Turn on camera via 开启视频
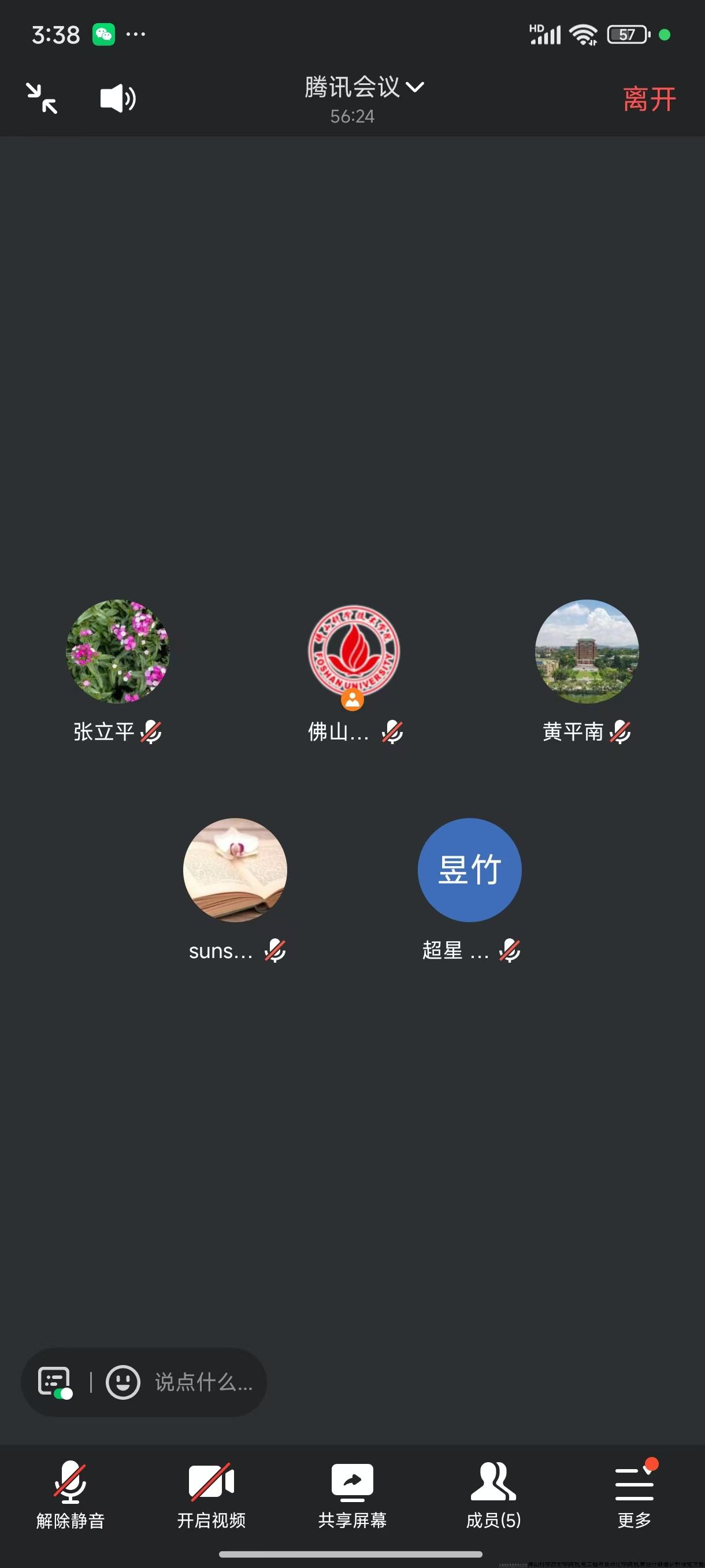This screenshot has height=1568, width=705. (211, 1495)
